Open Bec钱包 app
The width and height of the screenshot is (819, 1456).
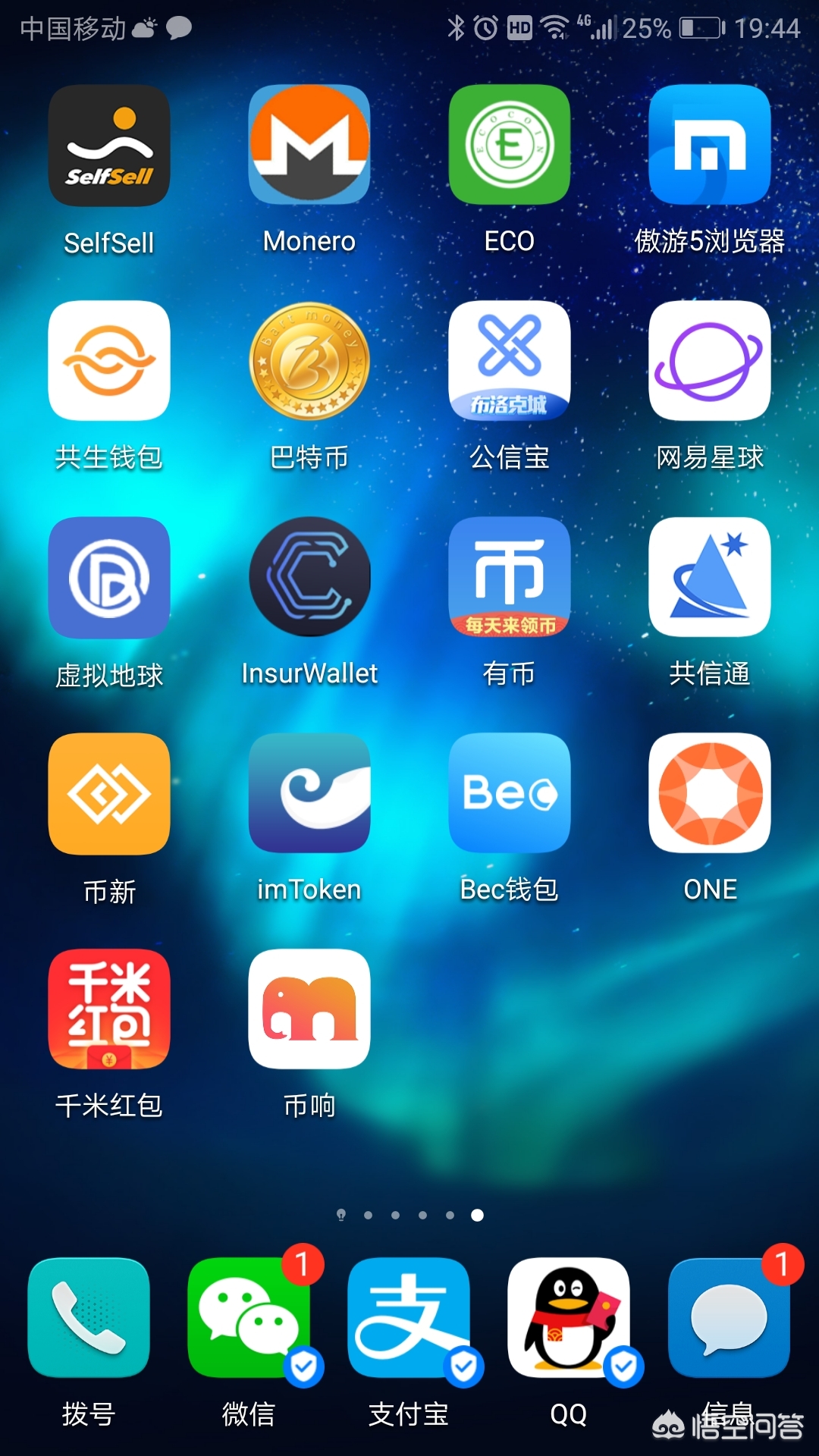[x=510, y=793]
